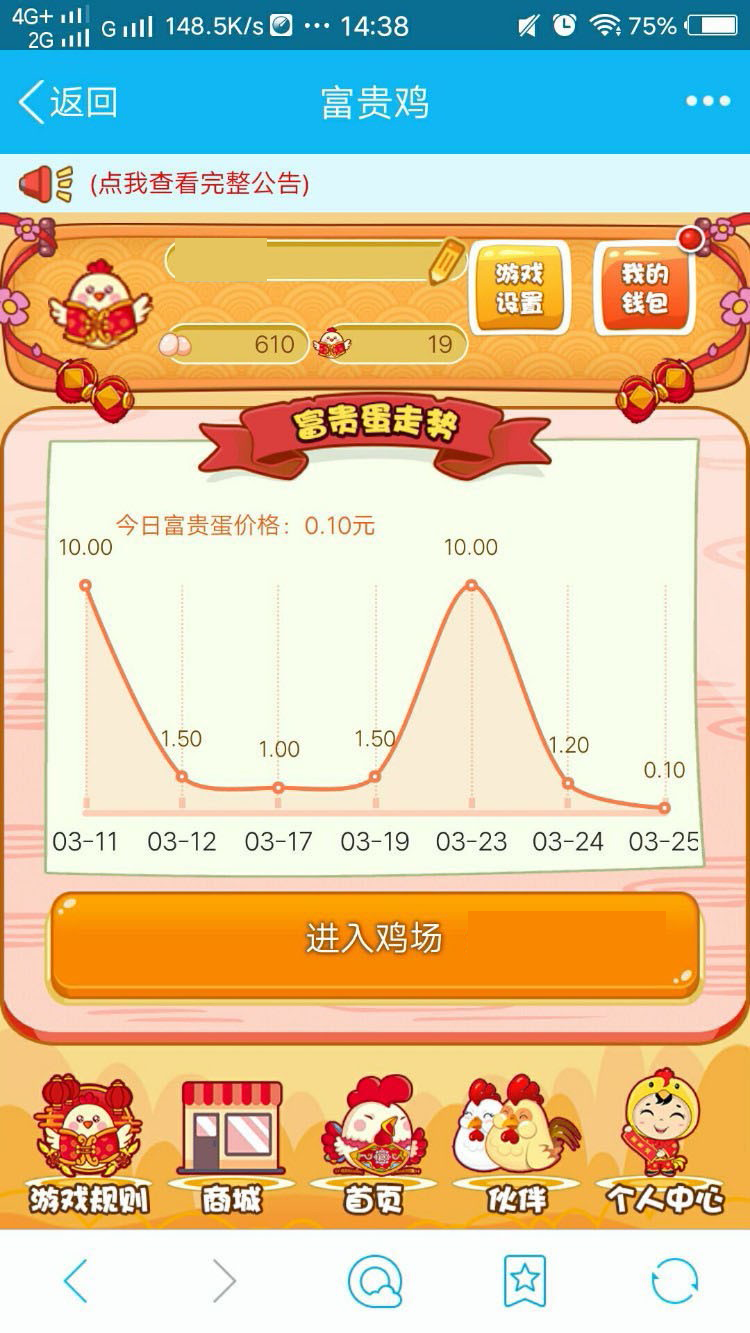Open 游戏设置 game settings

point(519,288)
